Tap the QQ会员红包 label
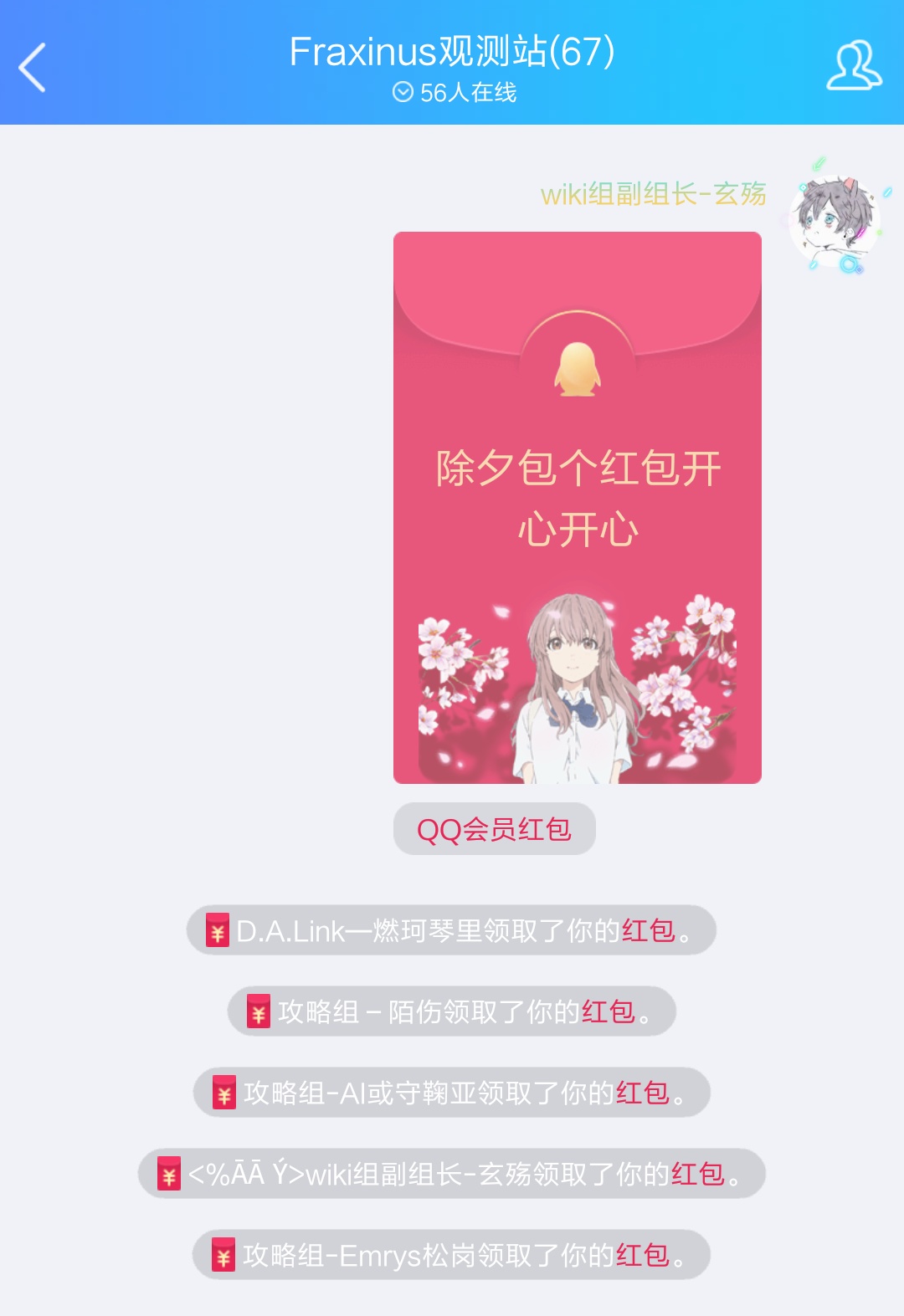The image size is (904, 1316). pyautogui.click(x=494, y=829)
